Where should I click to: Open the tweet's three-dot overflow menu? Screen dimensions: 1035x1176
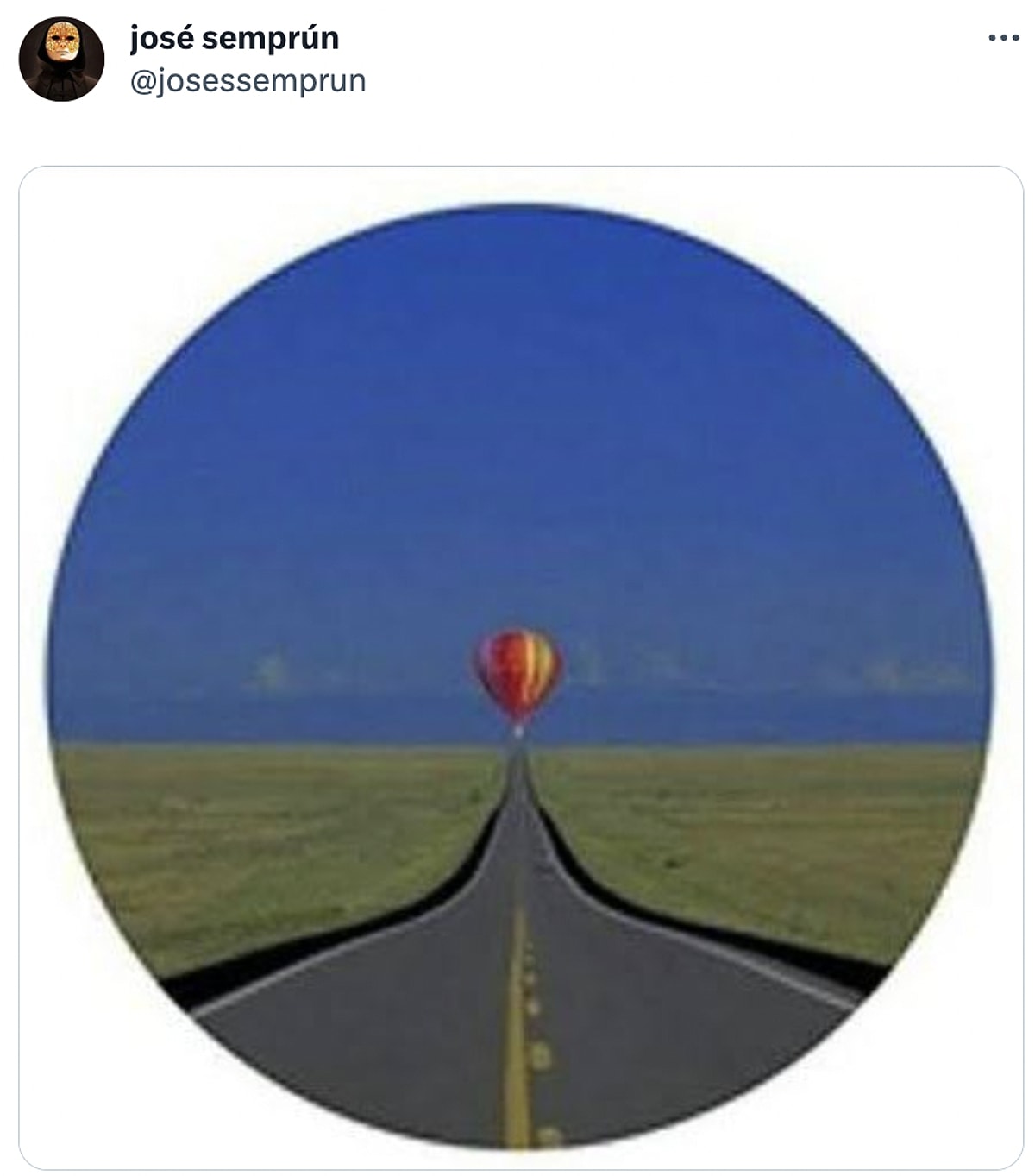click(x=1003, y=38)
